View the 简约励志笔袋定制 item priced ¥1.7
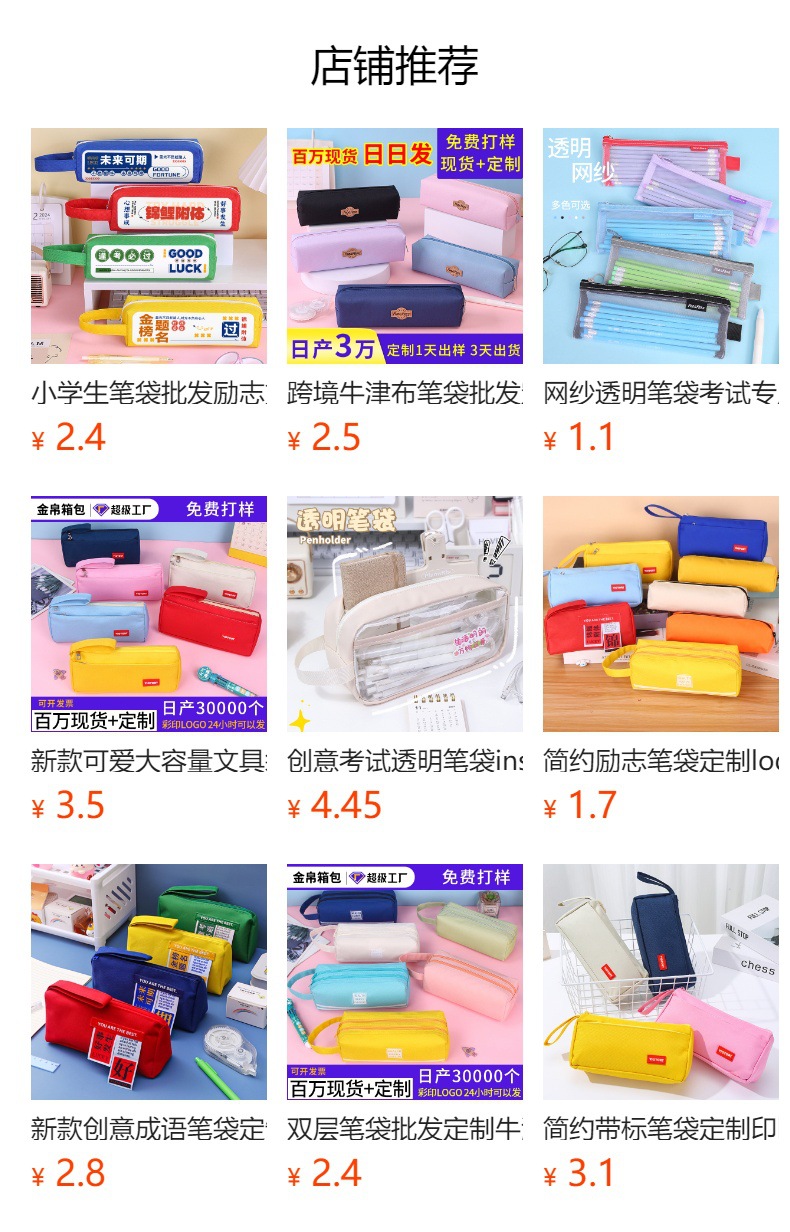Image resolution: width=790 pixels, height=1232 pixels. point(660,614)
